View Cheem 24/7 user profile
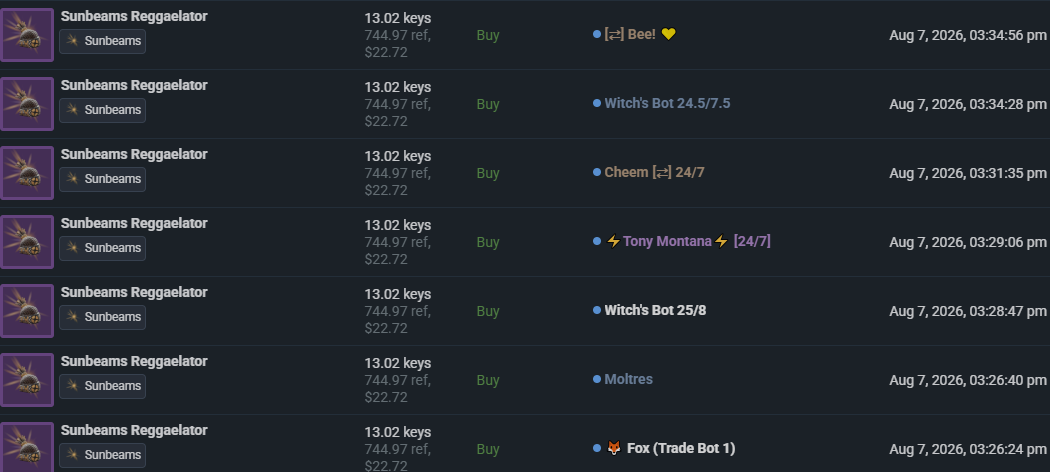The width and height of the screenshot is (1050, 472). click(654, 172)
